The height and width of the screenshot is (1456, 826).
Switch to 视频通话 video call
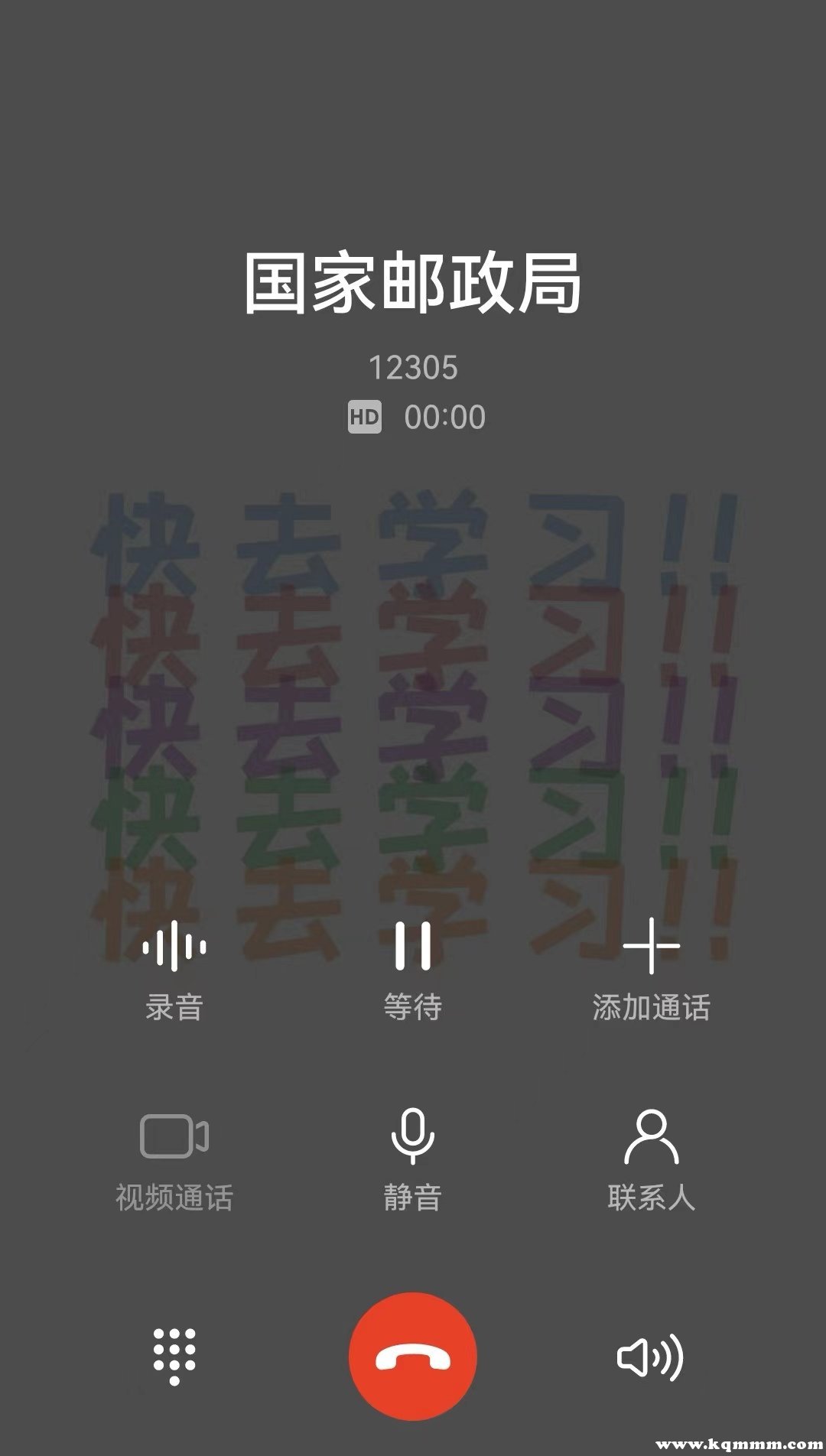coord(174,1162)
